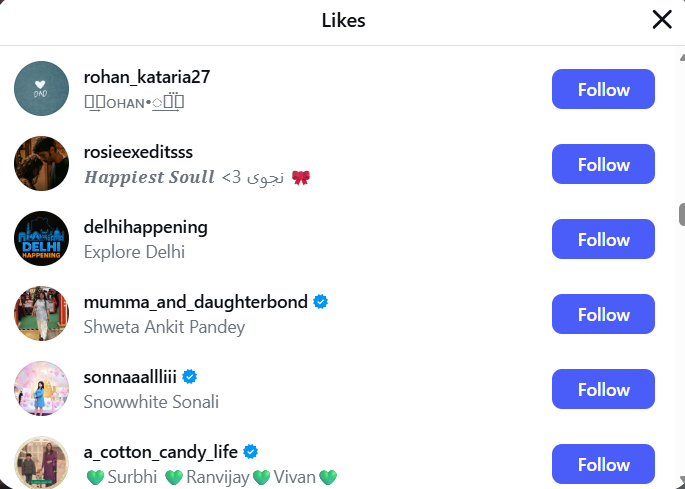Follow mumma_and_daughterbond
Viewport: 685px width, 489px height.
tap(603, 314)
